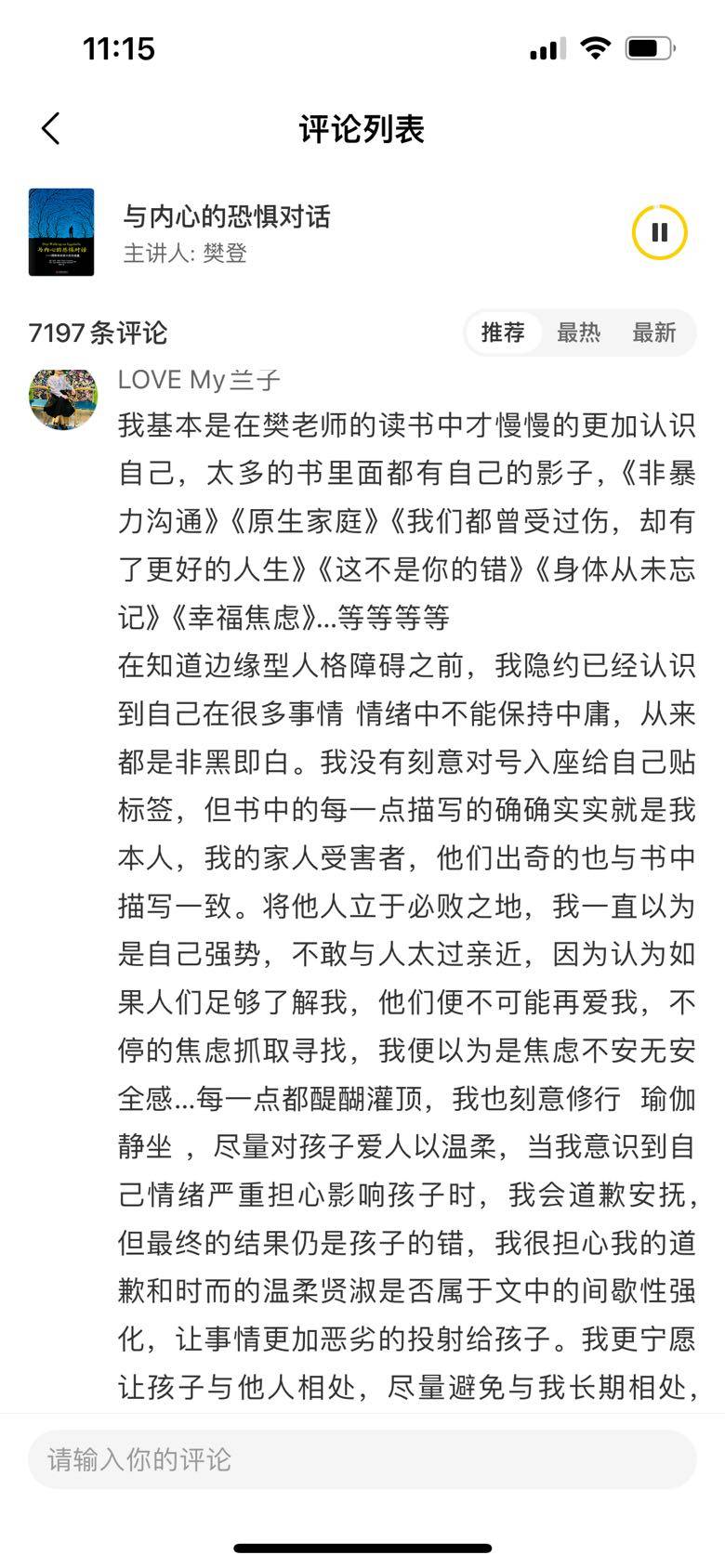This screenshot has height=1568, width=725.
Task: Pause the audio playback
Action: (x=659, y=232)
